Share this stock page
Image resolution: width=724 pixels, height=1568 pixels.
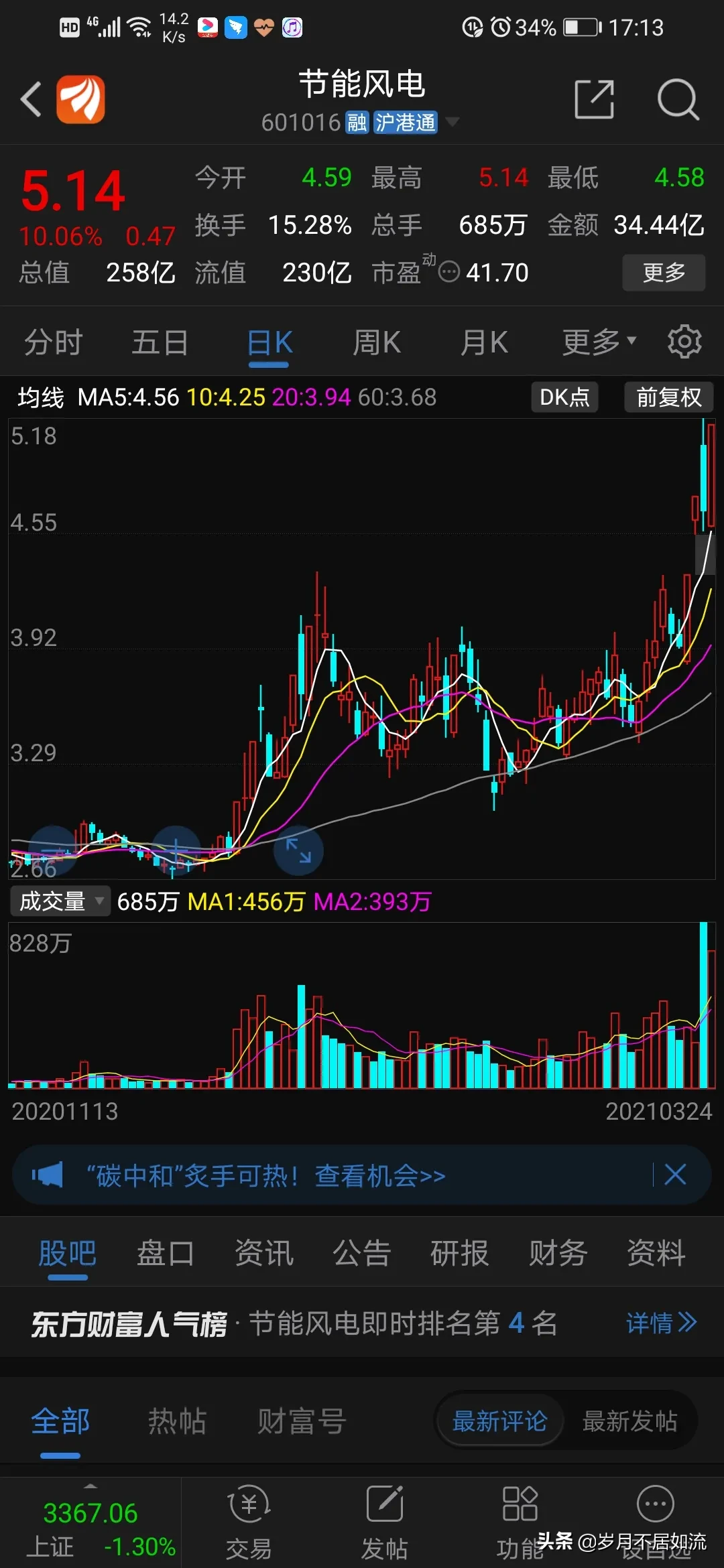pyautogui.click(x=594, y=99)
